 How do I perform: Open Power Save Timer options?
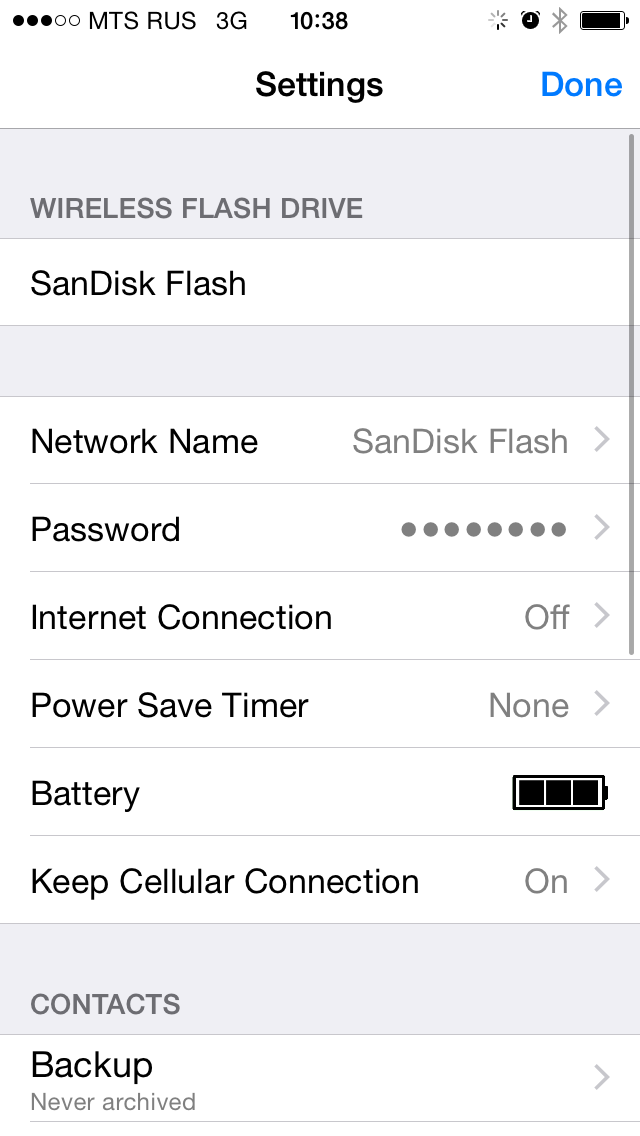[x=320, y=705]
